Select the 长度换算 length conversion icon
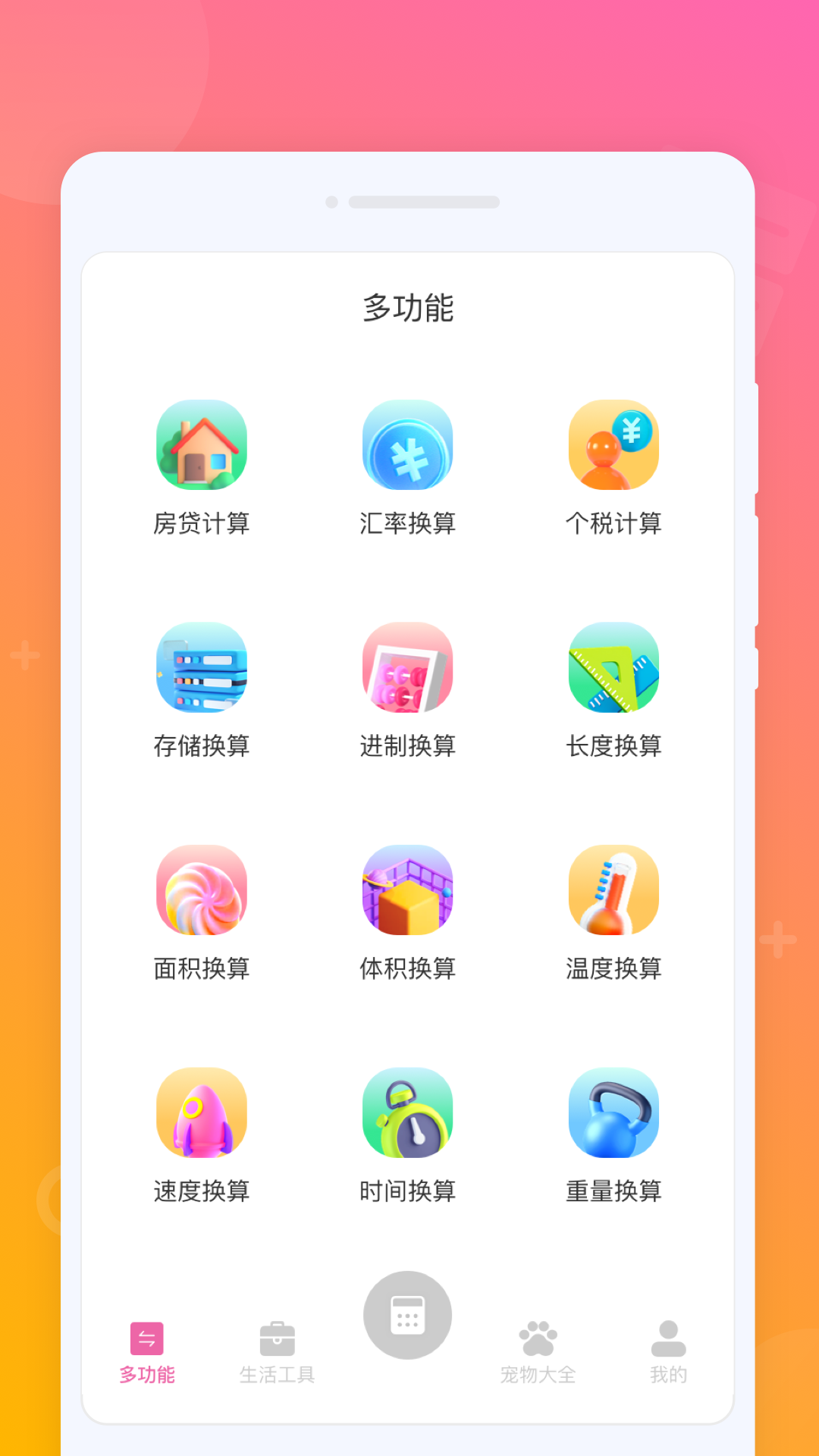The image size is (819, 1456). pos(613,668)
